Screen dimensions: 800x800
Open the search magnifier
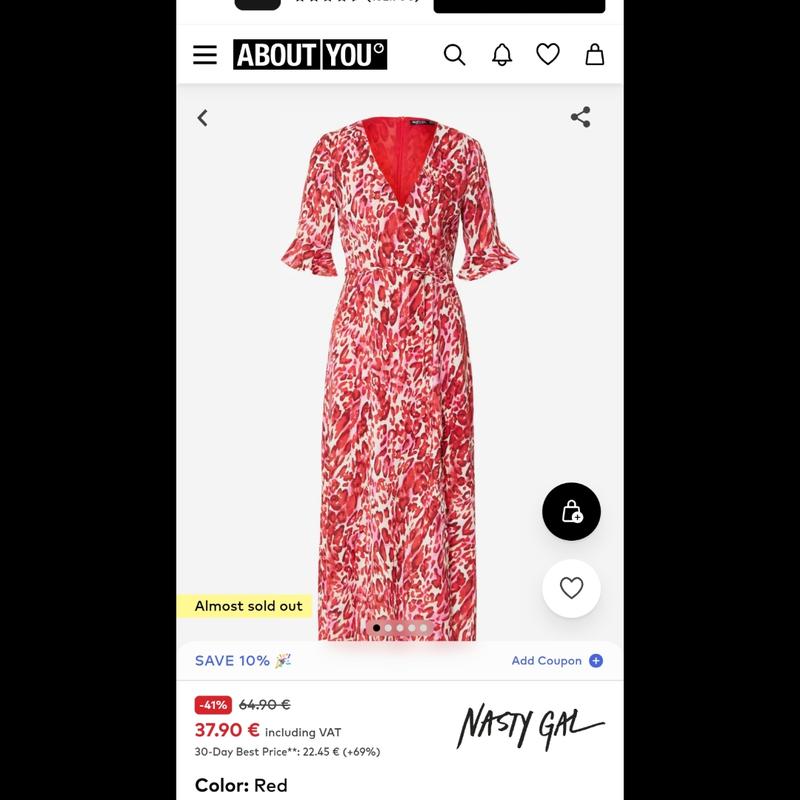point(455,55)
